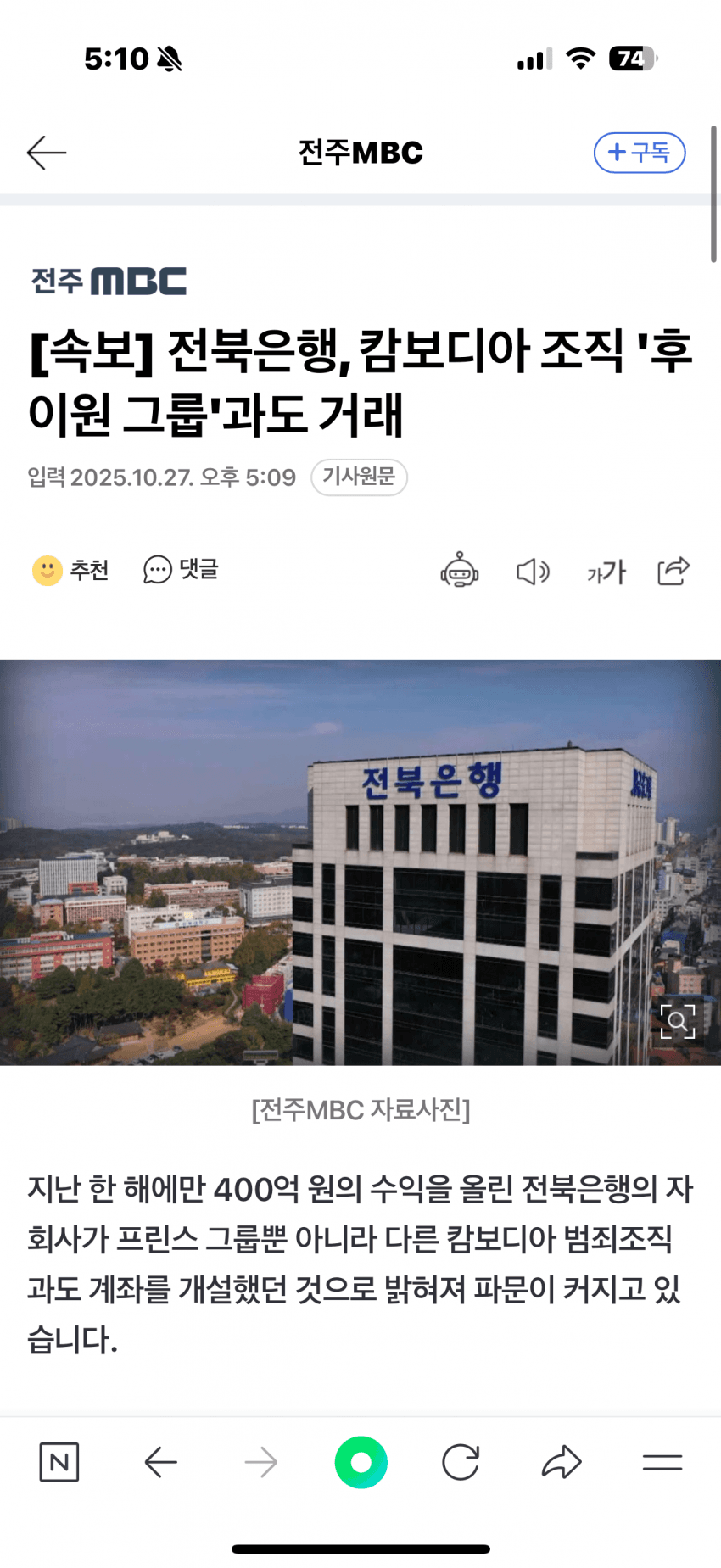Enlarge the 전북은행 photo with magnifier icon
The height and width of the screenshot is (1568, 721).
677,1021
